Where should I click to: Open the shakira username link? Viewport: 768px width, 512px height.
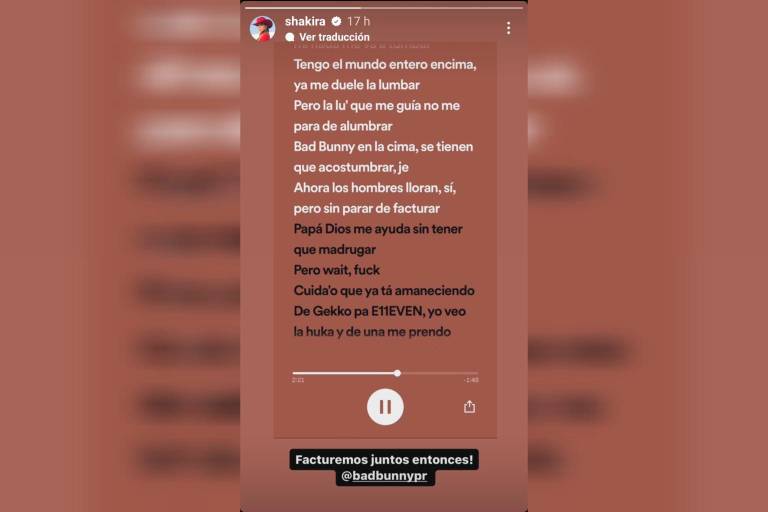pyautogui.click(x=305, y=21)
